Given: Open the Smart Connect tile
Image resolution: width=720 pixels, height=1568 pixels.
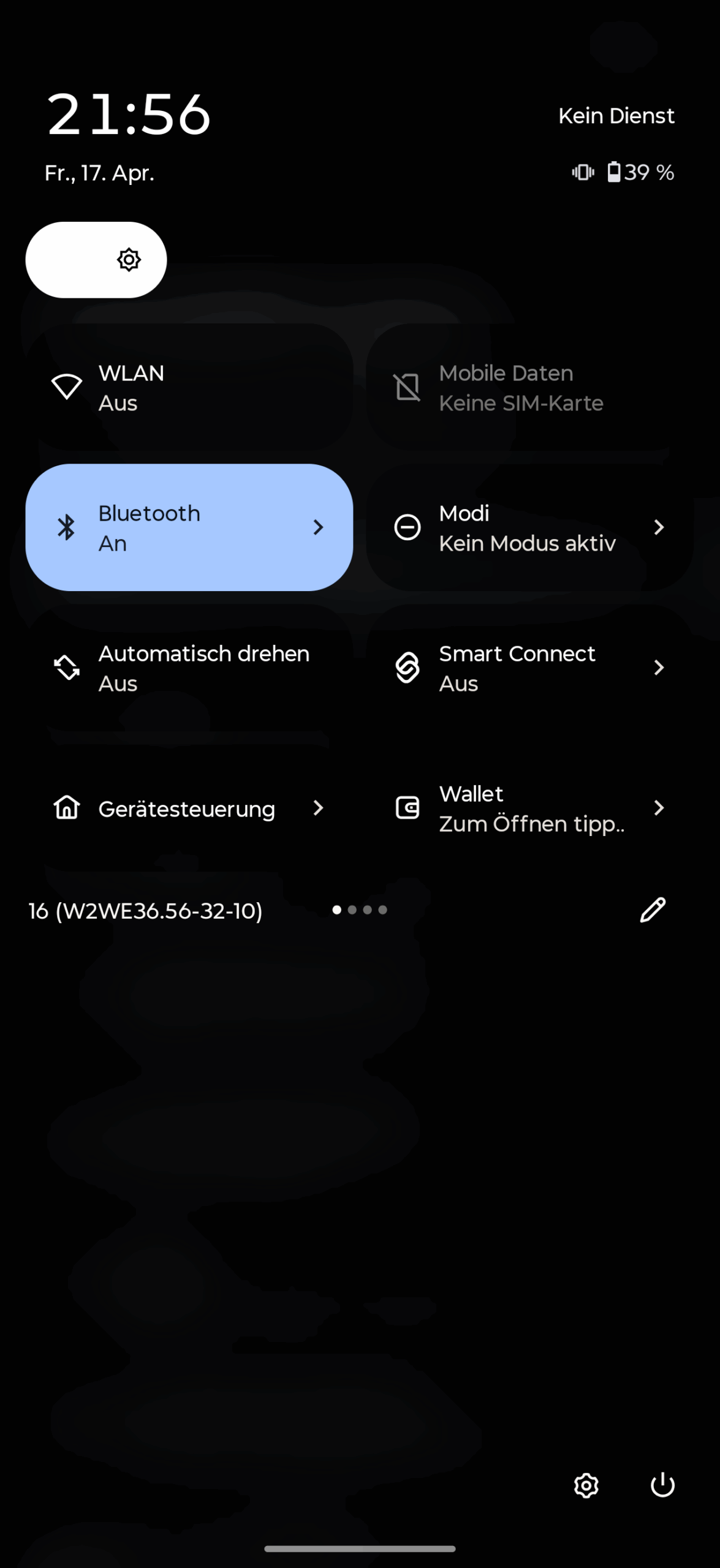Looking at the screenshot, I should (529, 668).
